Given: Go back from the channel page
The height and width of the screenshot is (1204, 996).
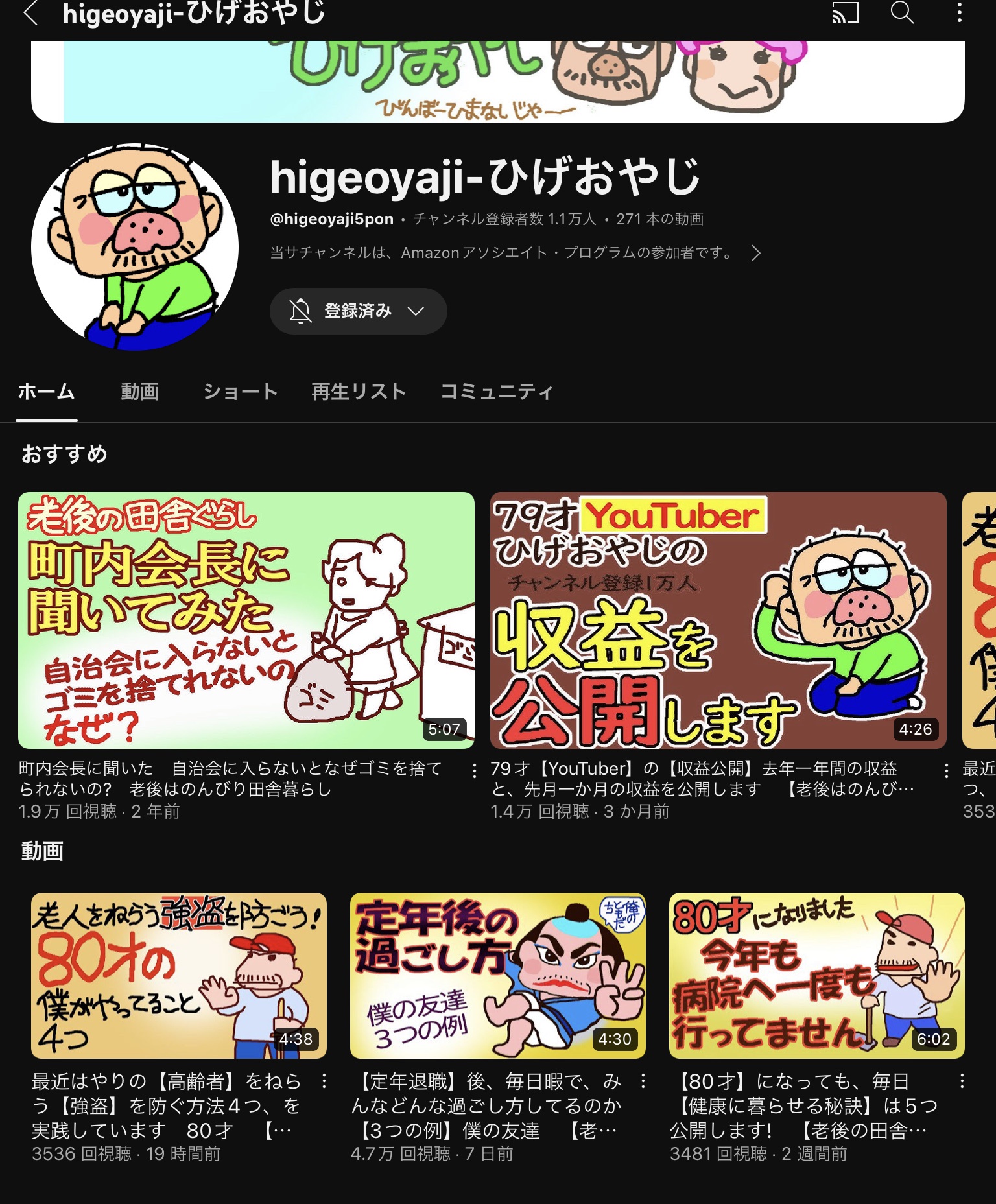Looking at the screenshot, I should click(x=30, y=13).
